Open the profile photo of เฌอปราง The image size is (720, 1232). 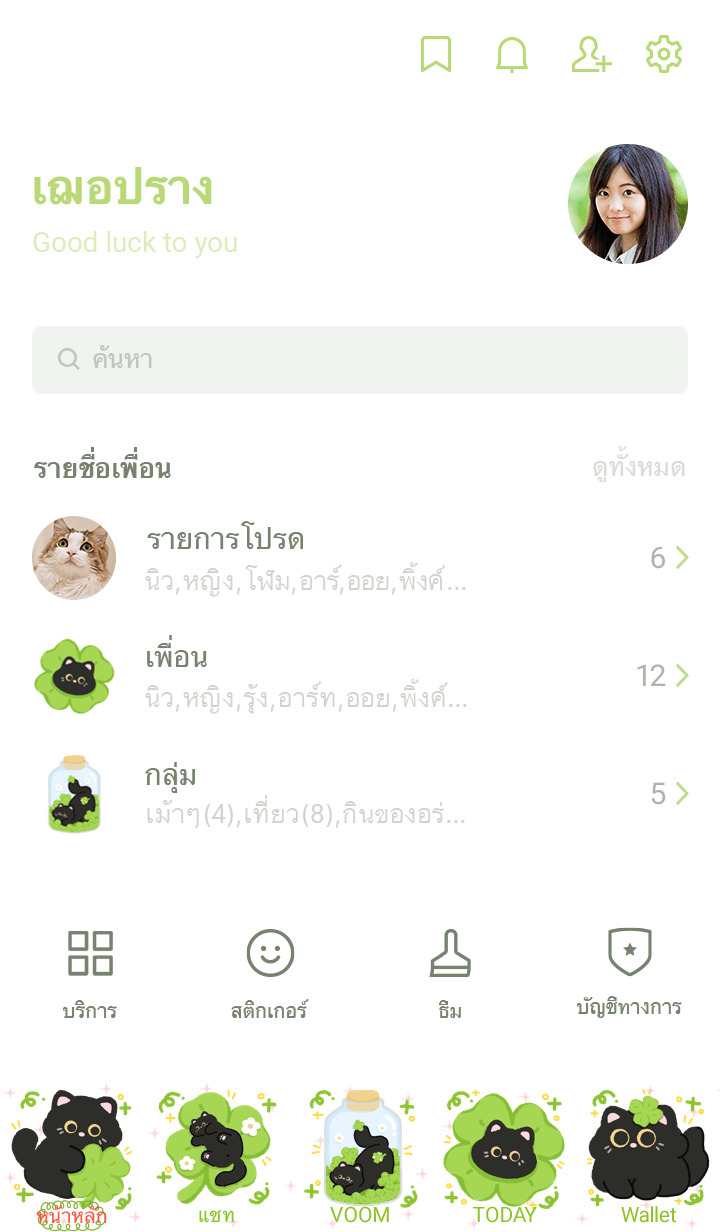click(x=628, y=204)
